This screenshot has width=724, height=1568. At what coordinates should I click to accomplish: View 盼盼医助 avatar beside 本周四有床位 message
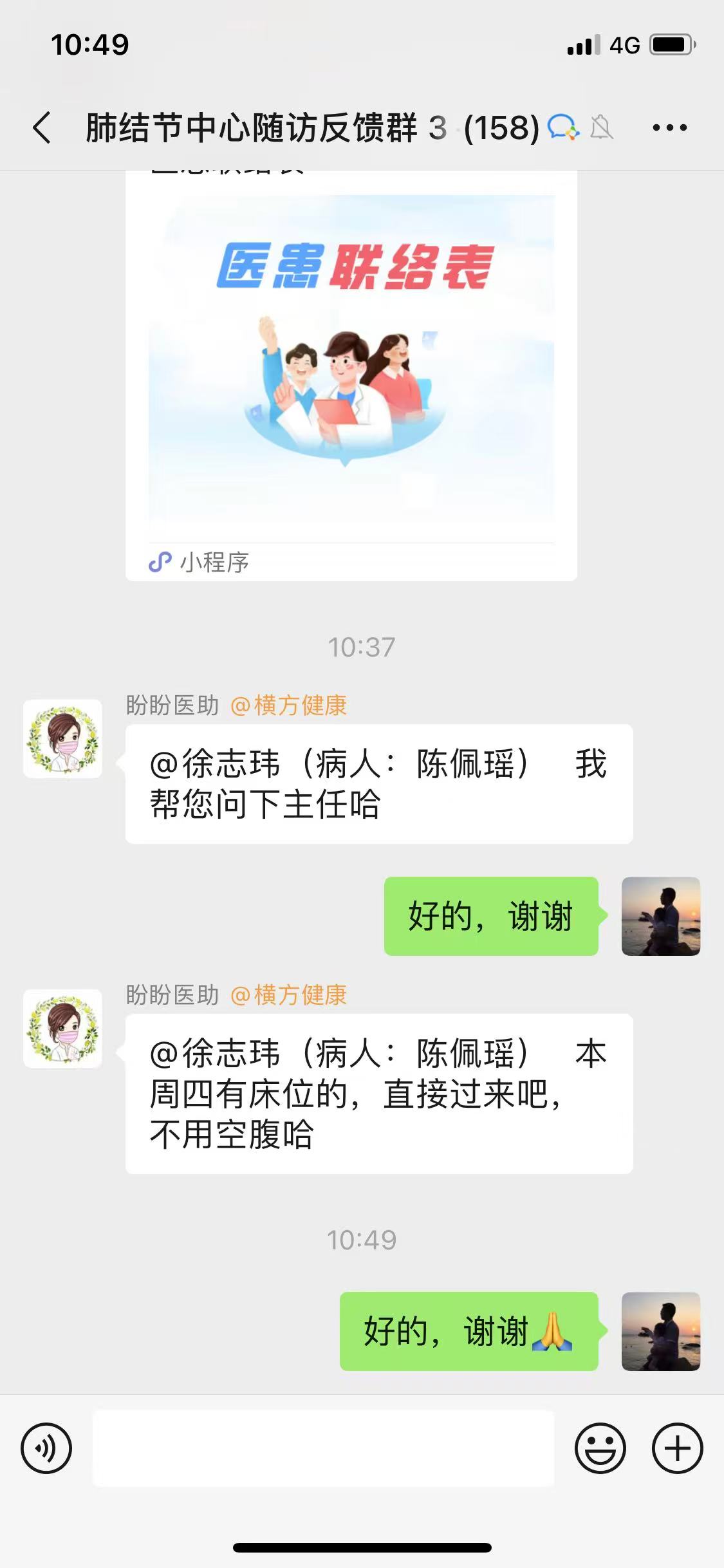63,1029
